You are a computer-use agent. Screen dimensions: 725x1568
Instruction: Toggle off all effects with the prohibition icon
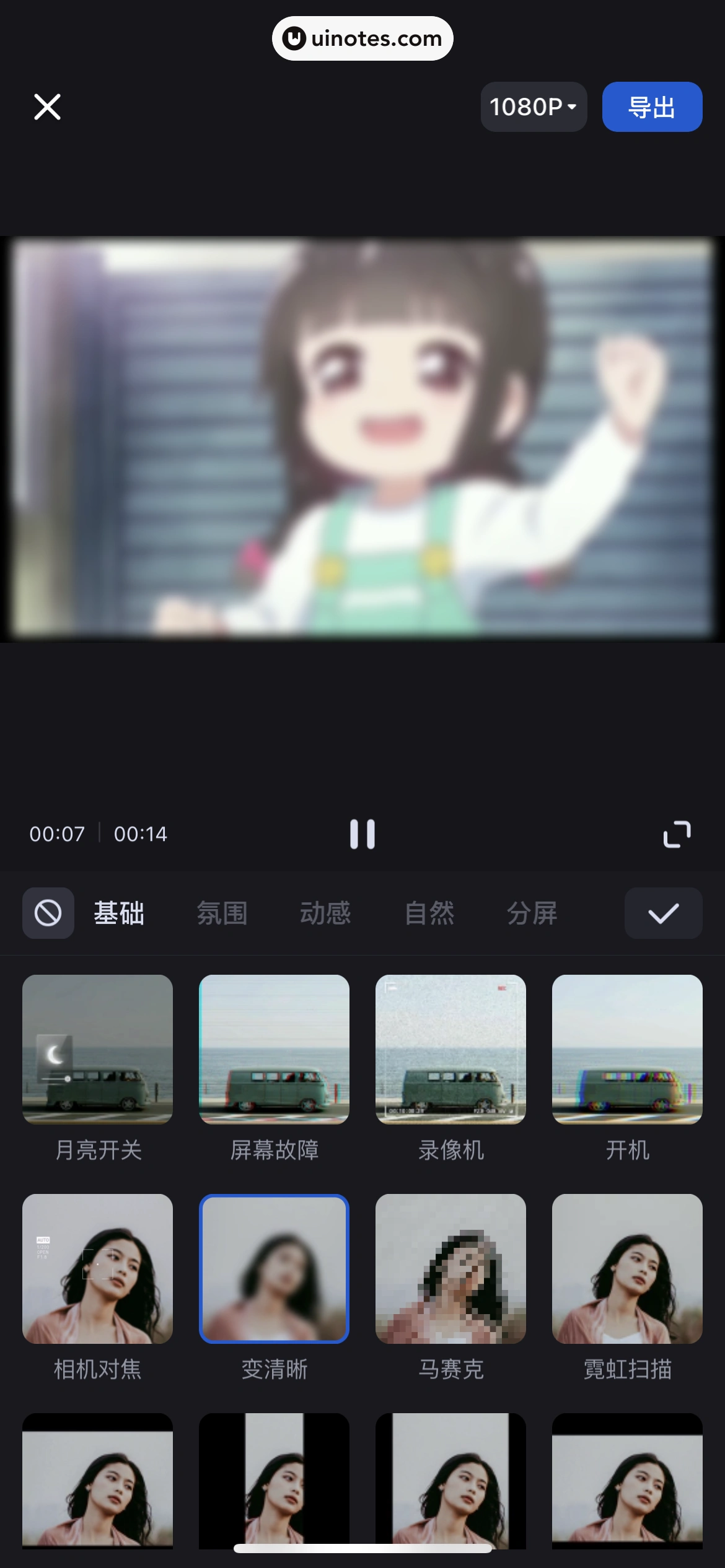coord(48,912)
